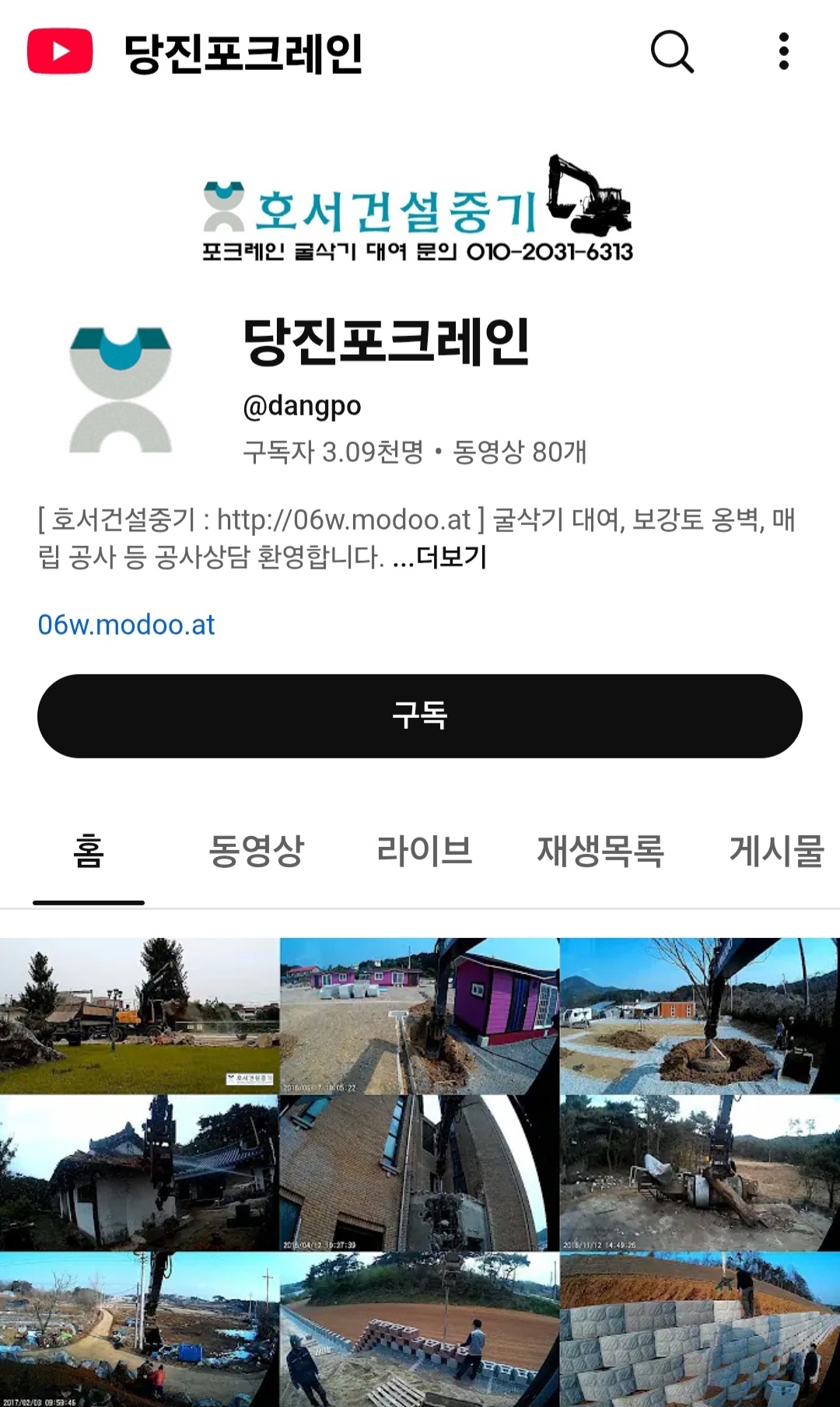
Task: Open the 06w.modoo.at link
Action: click(126, 625)
